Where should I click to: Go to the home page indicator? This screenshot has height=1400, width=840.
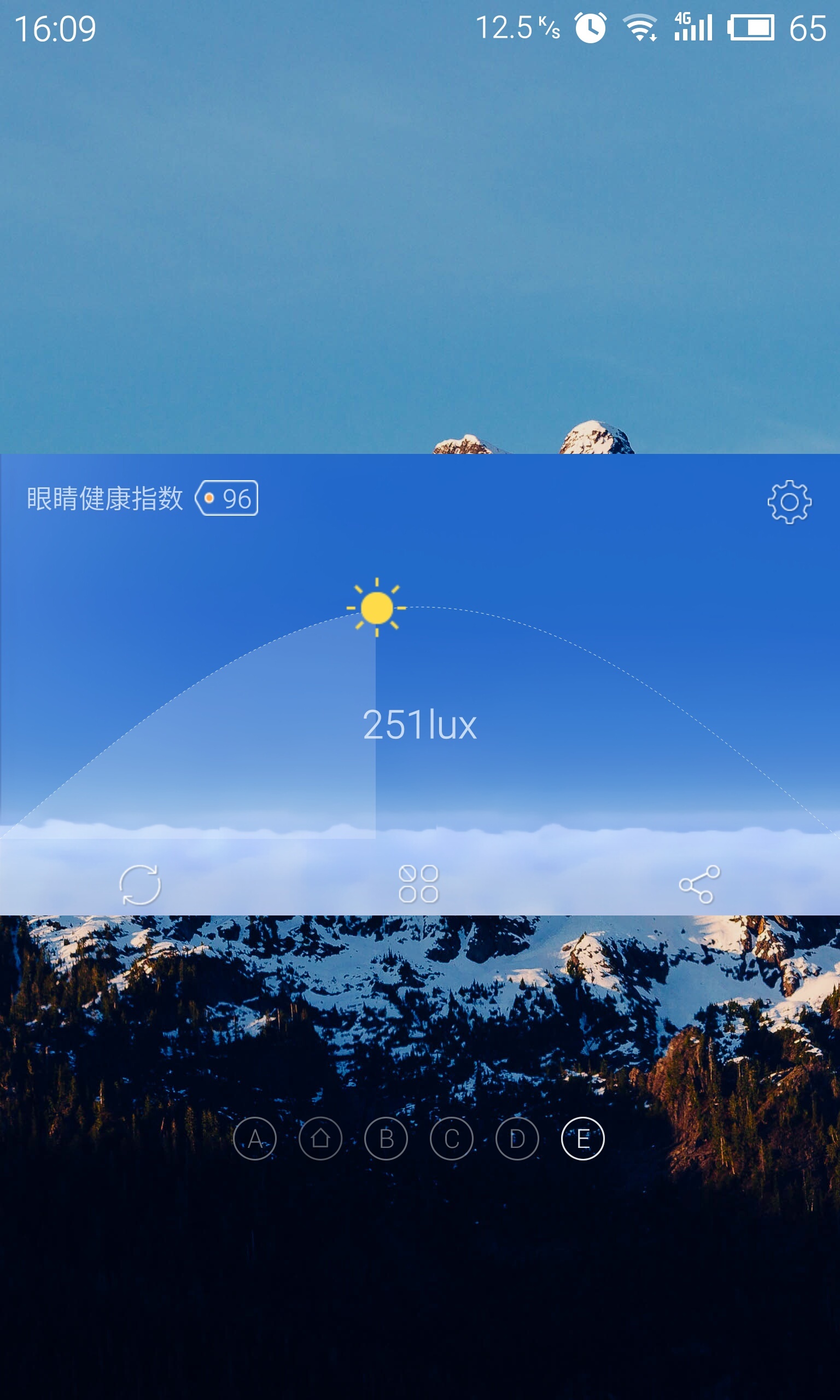click(320, 1139)
